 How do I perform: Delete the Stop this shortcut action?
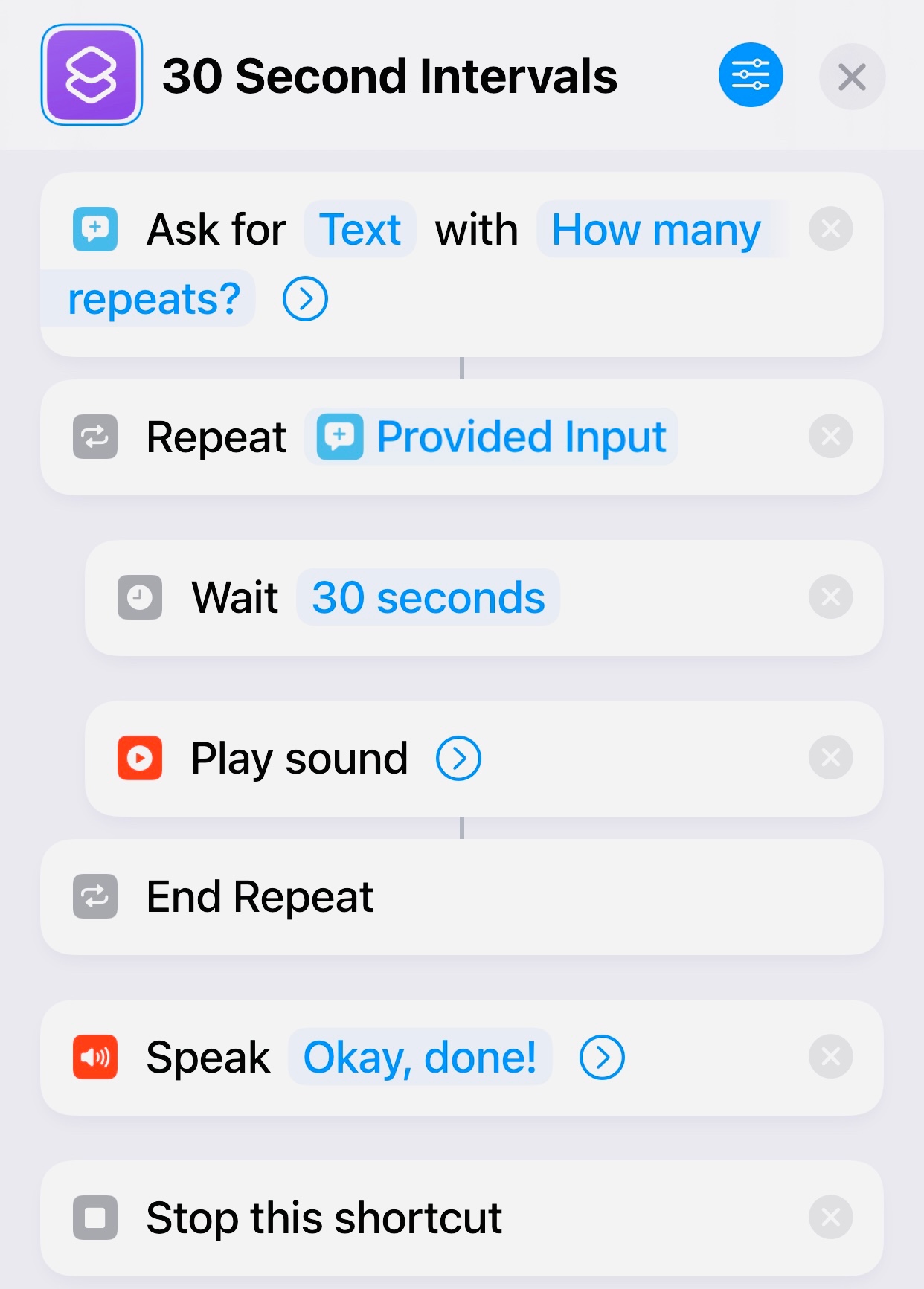[830, 1218]
